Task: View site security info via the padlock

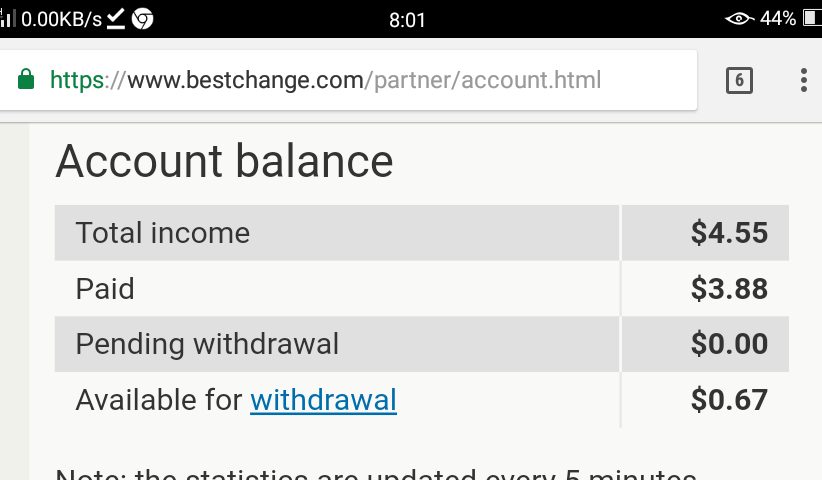Action: [x=27, y=80]
